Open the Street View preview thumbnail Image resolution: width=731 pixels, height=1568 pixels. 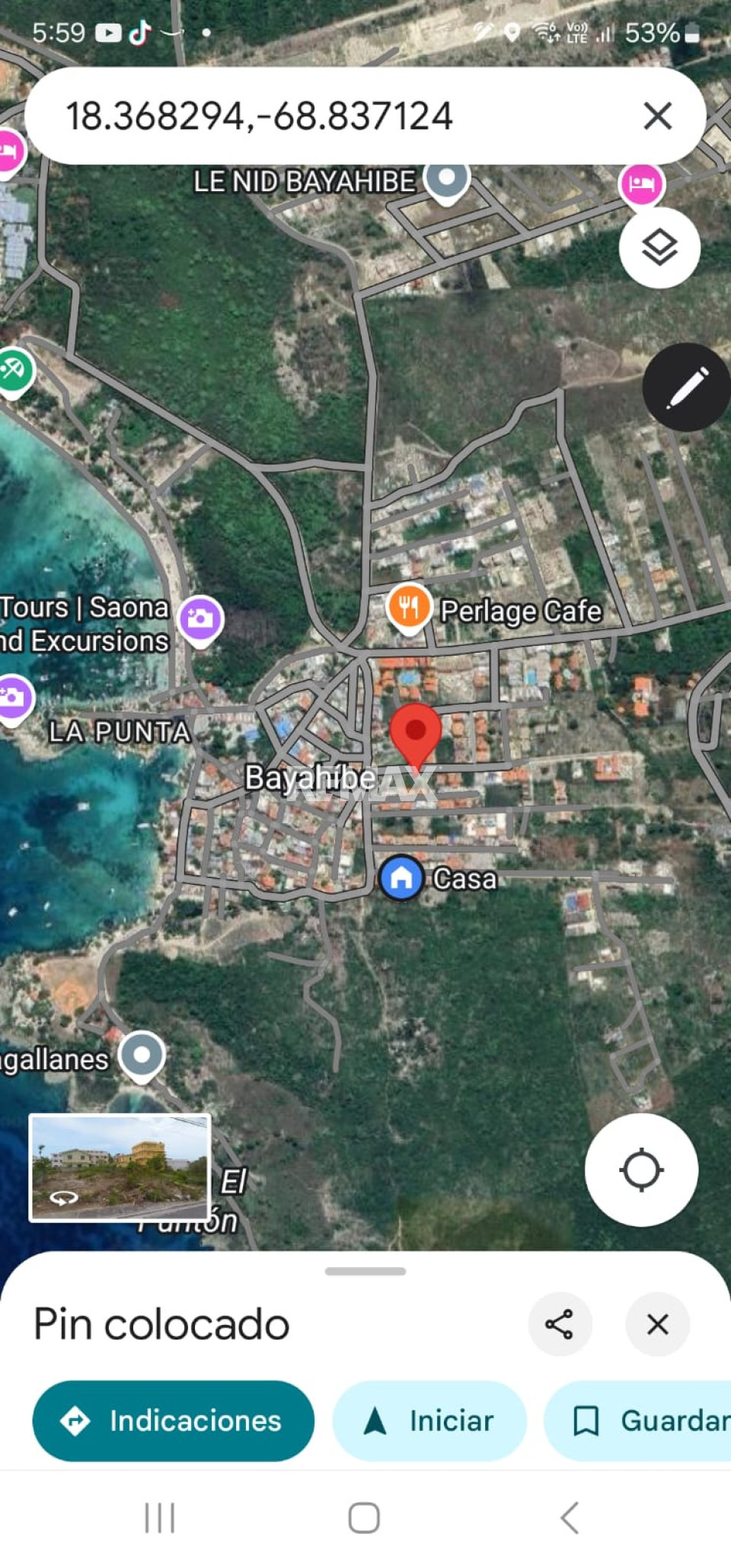(x=117, y=1181)
